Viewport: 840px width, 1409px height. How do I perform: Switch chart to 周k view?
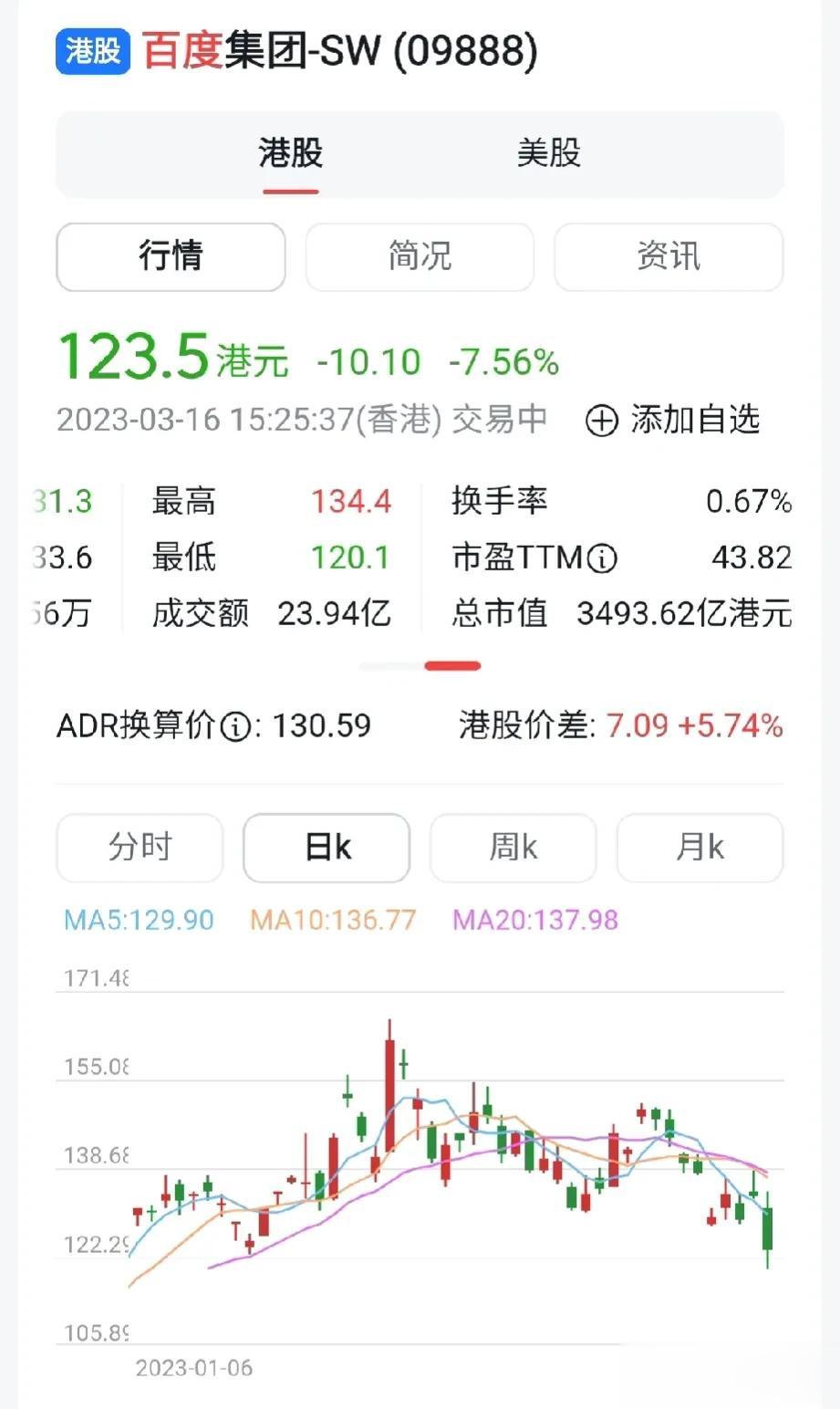tap(513, 848)
